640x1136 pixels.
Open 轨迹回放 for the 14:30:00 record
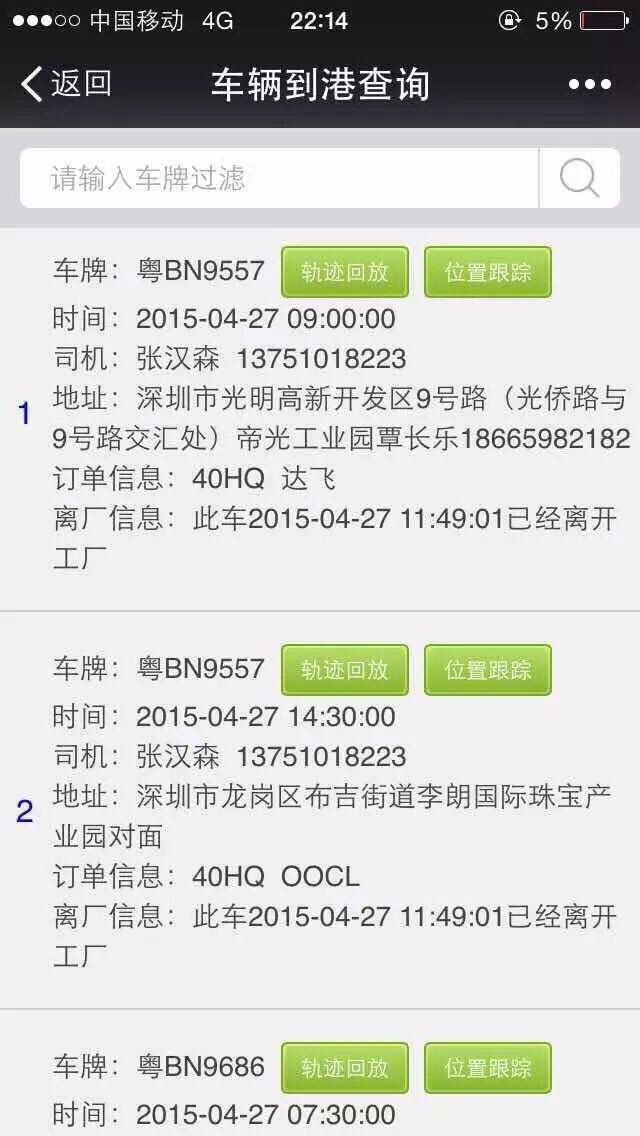(x=345, y=669)
